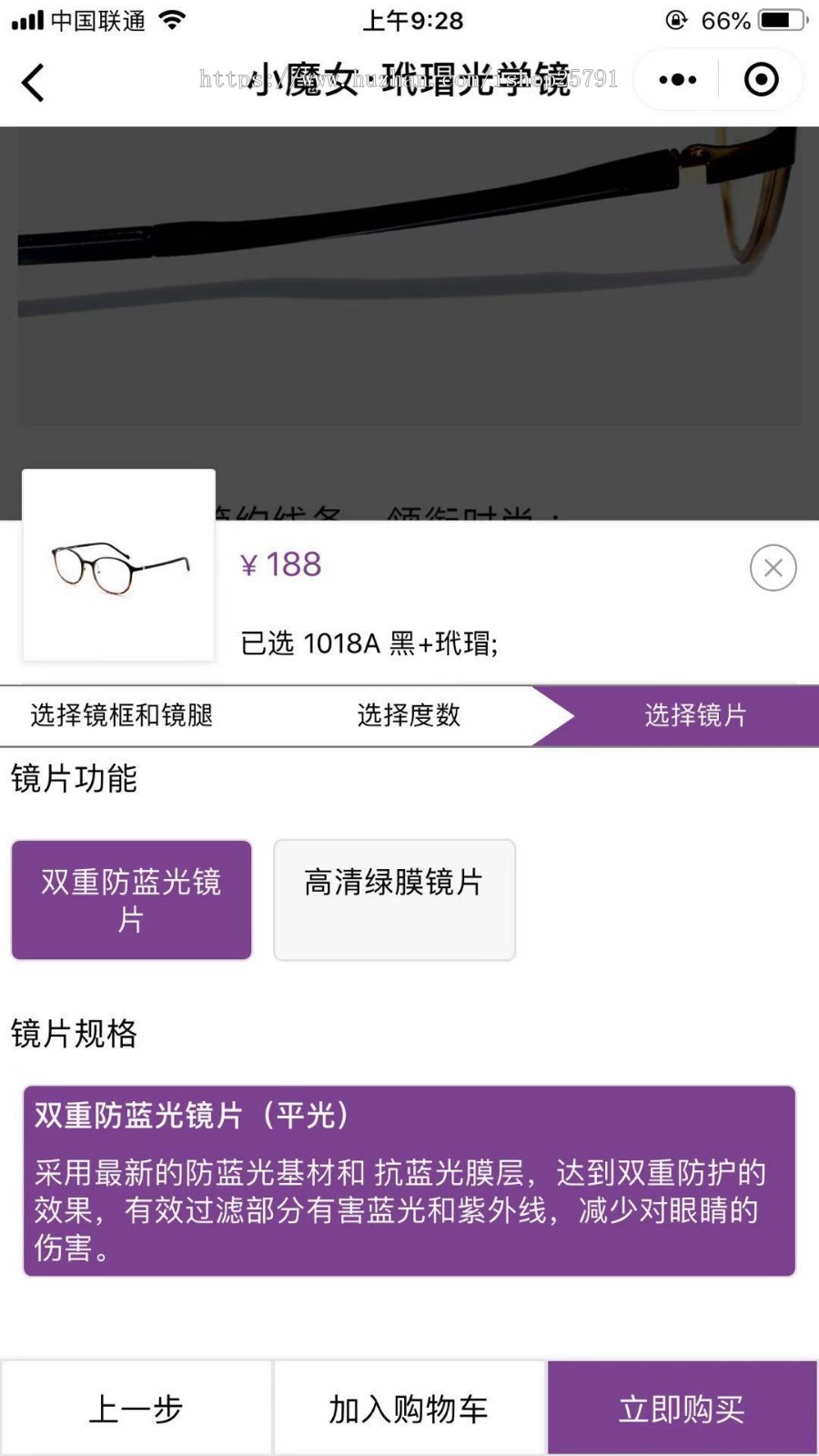Dismiss the product panel with the X button
819x1456 pixels.
[773, 567]
